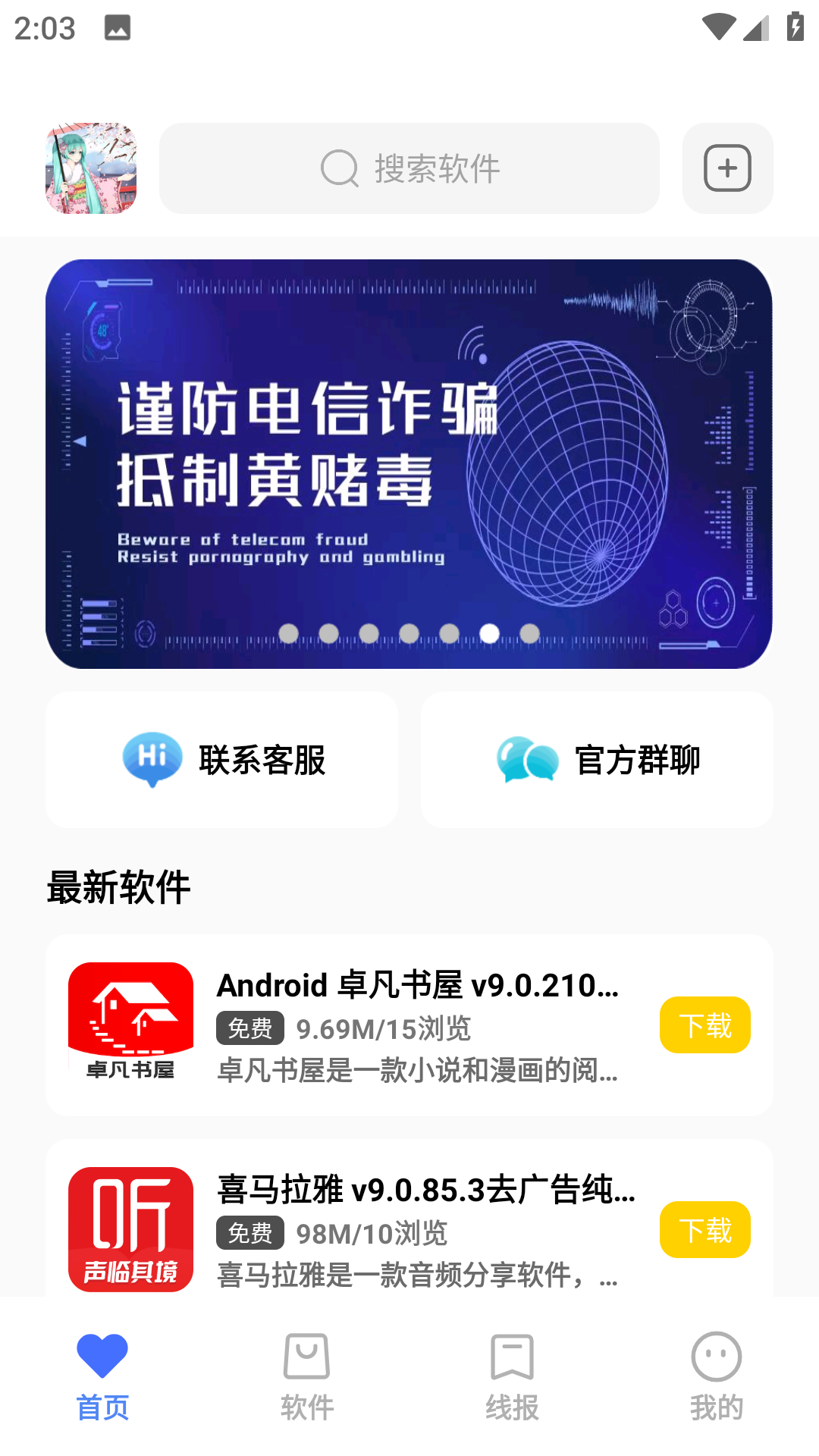Open 联系客服 customer service
The image size is (819, 1456).
pyautogui.click(x=221, y=760)
